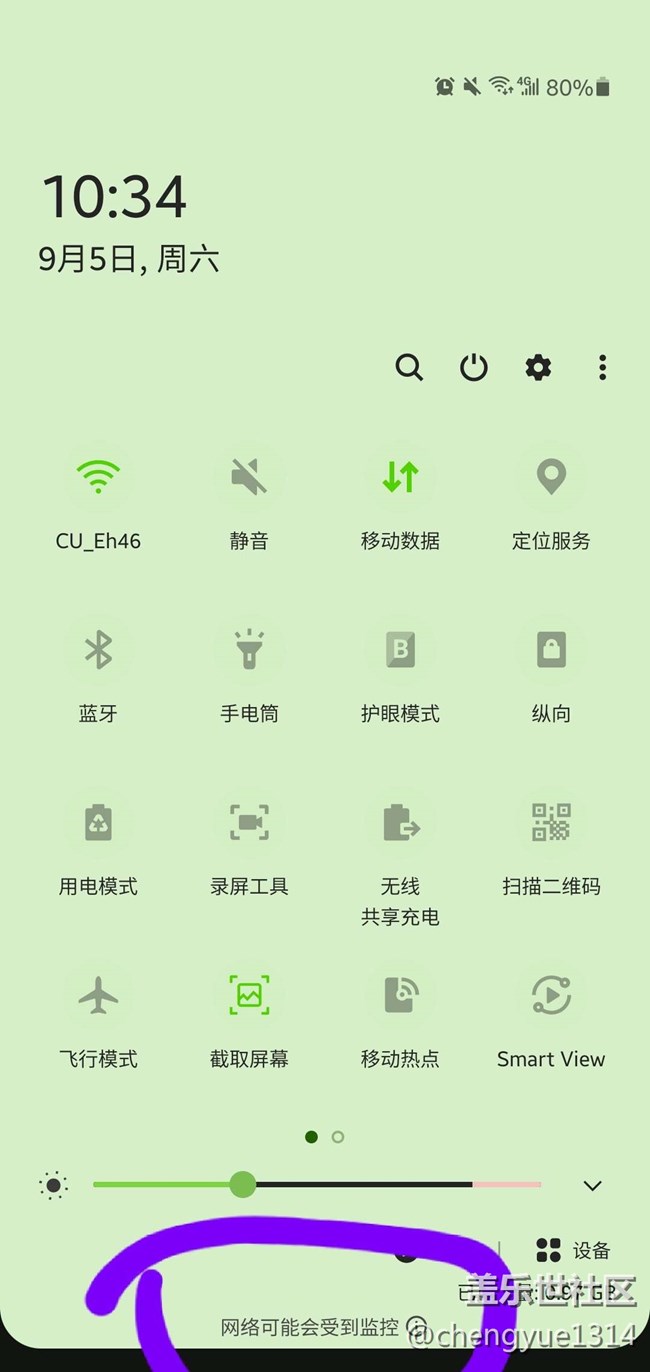Enable 无线共享充电 wireless power sharing

click(400, 823)
